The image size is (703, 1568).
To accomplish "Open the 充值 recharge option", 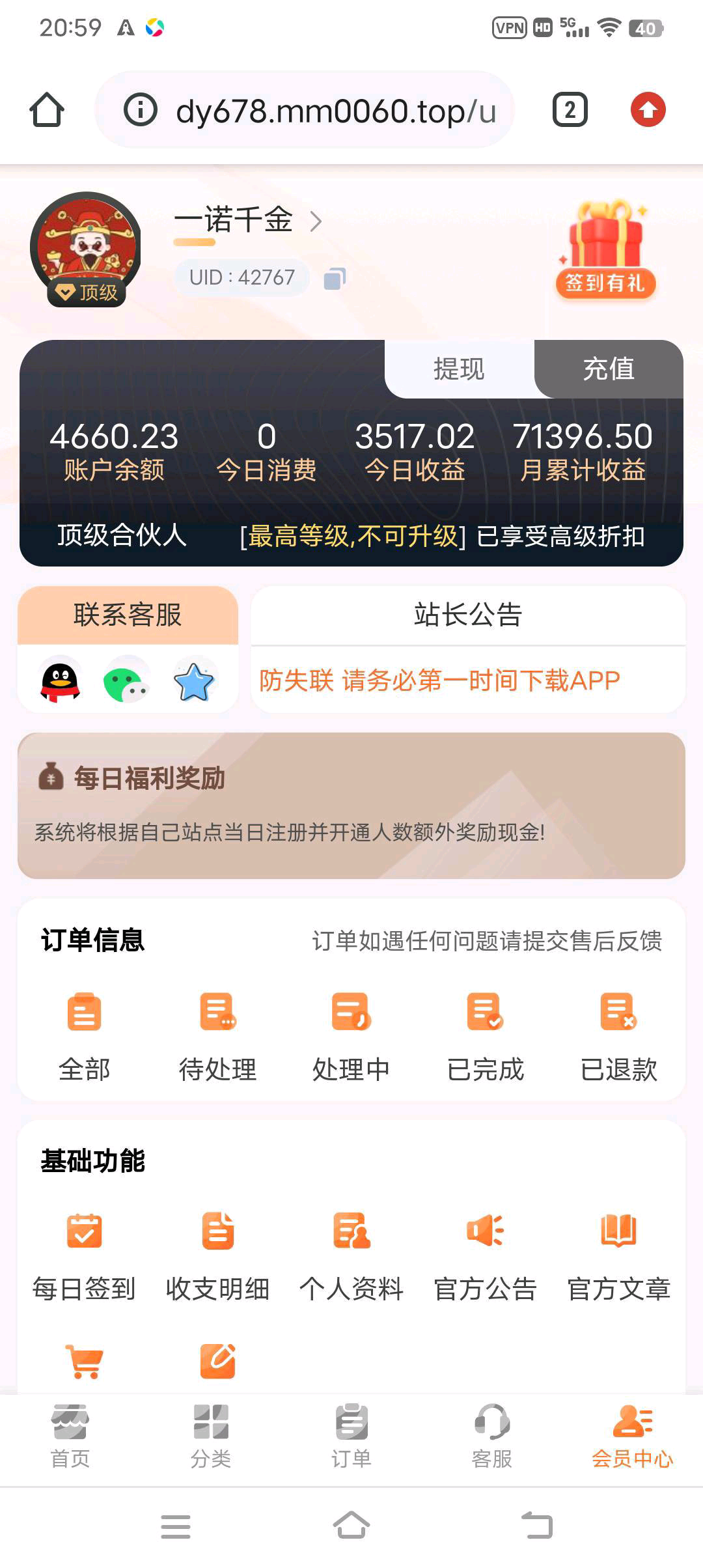I will 609,369.
